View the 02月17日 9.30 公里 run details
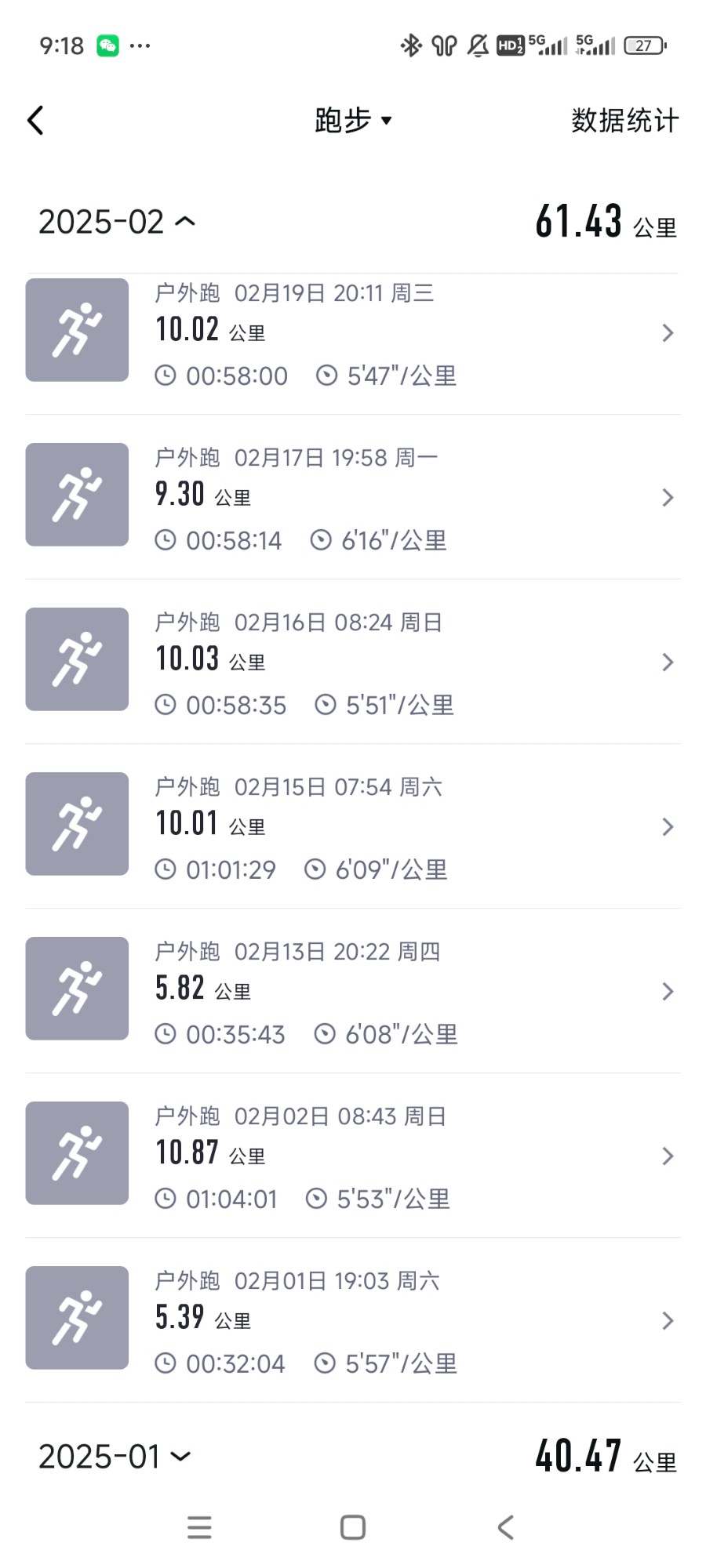The image size is (706, 1568). pos(353,498)
